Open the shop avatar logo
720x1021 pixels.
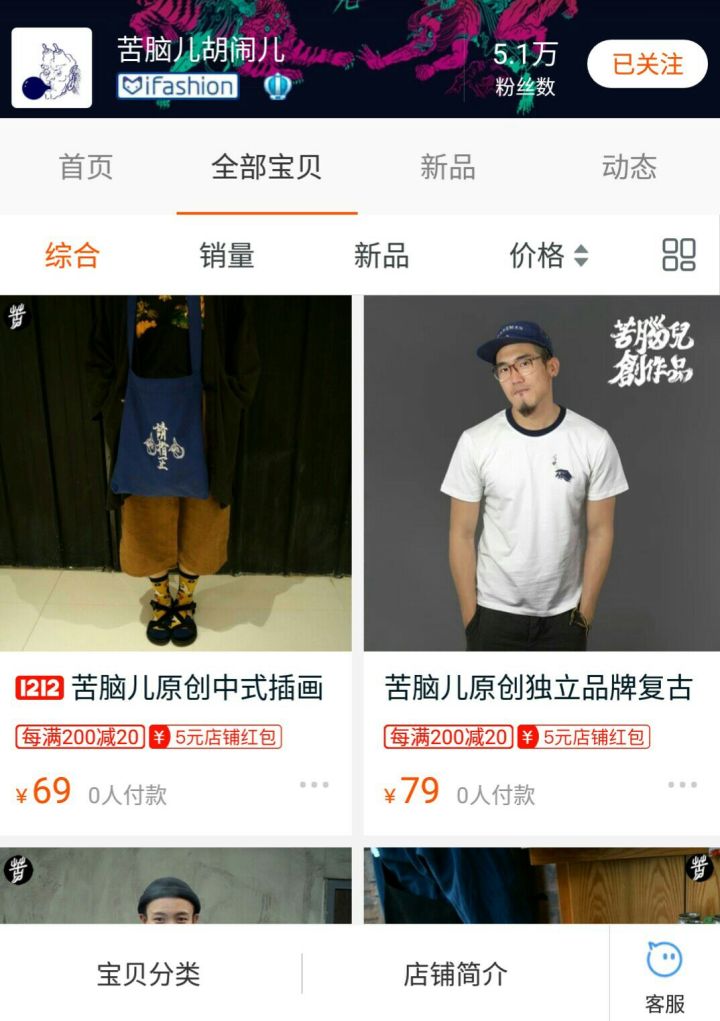[x=52, y=68]
